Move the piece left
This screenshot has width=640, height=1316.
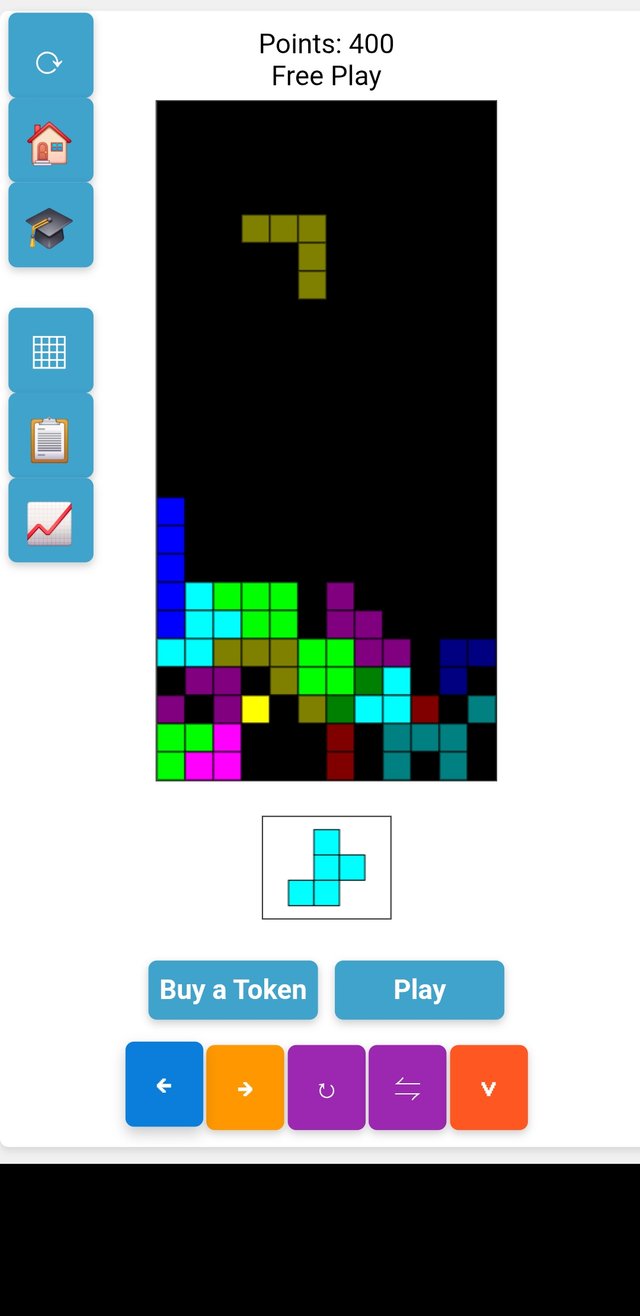(x=164, y=1086)
